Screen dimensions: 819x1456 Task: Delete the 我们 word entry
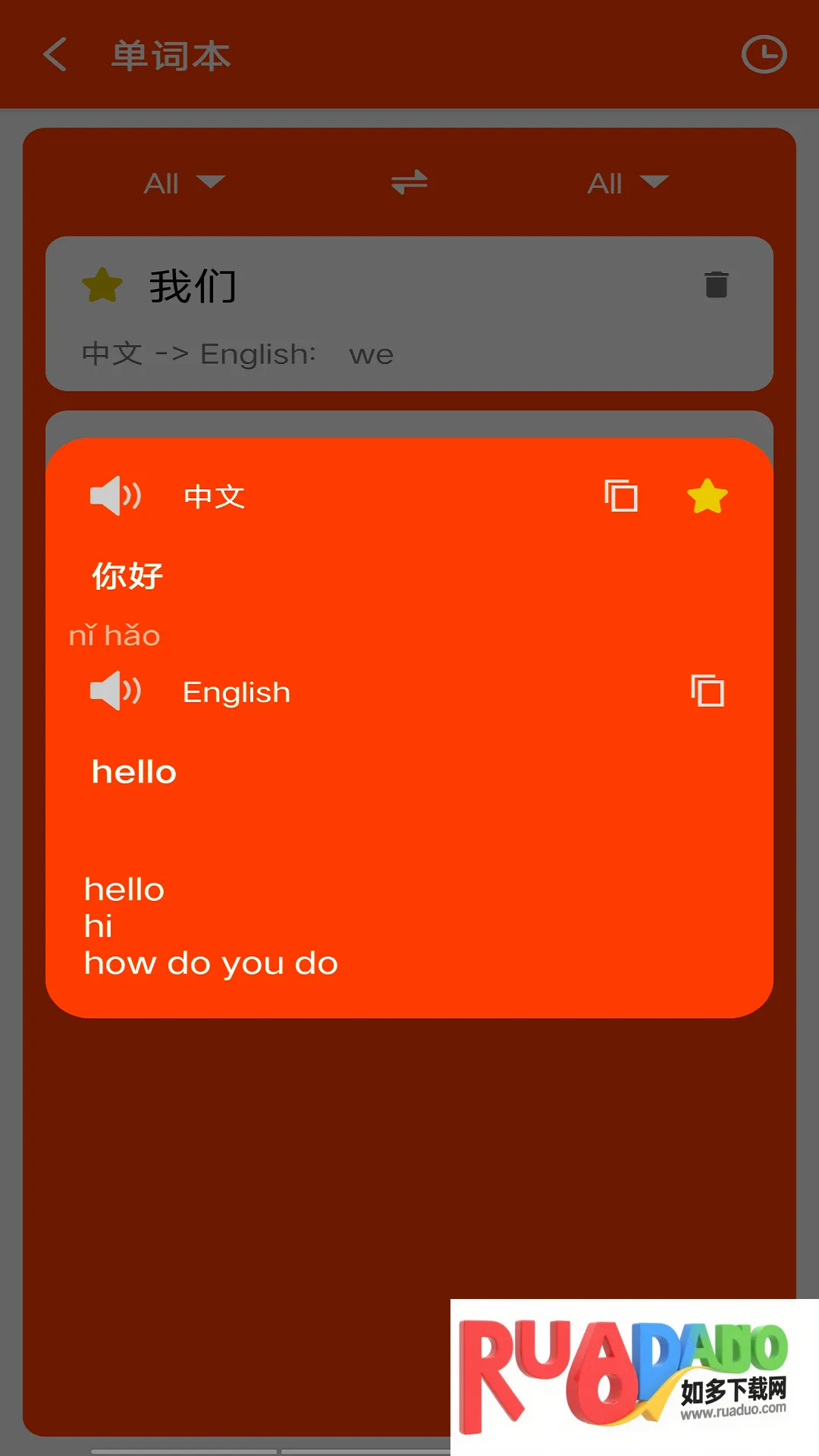(716, 284)
